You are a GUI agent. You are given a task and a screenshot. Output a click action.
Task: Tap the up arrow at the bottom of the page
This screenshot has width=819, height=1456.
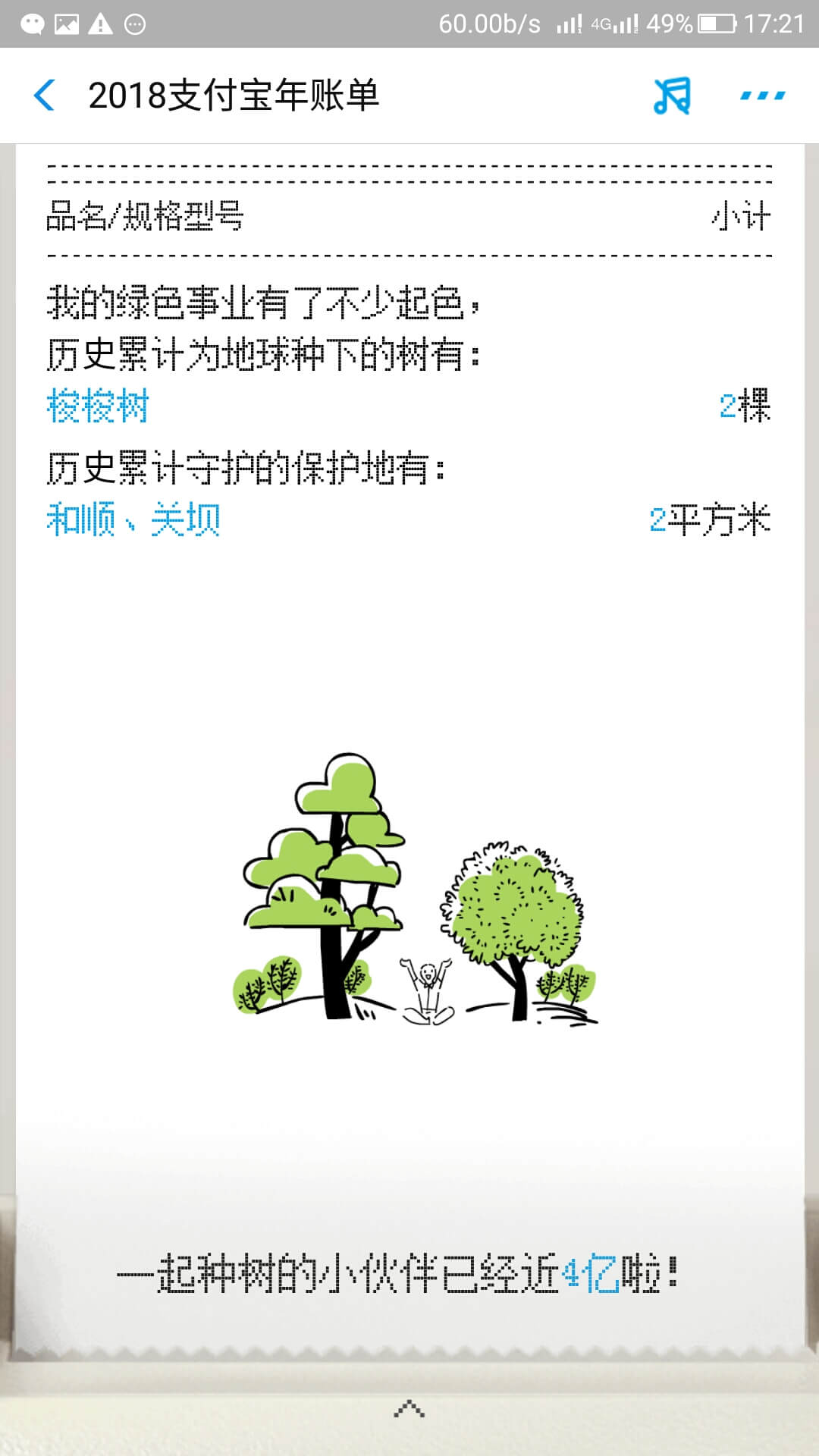pos(409,1408)
